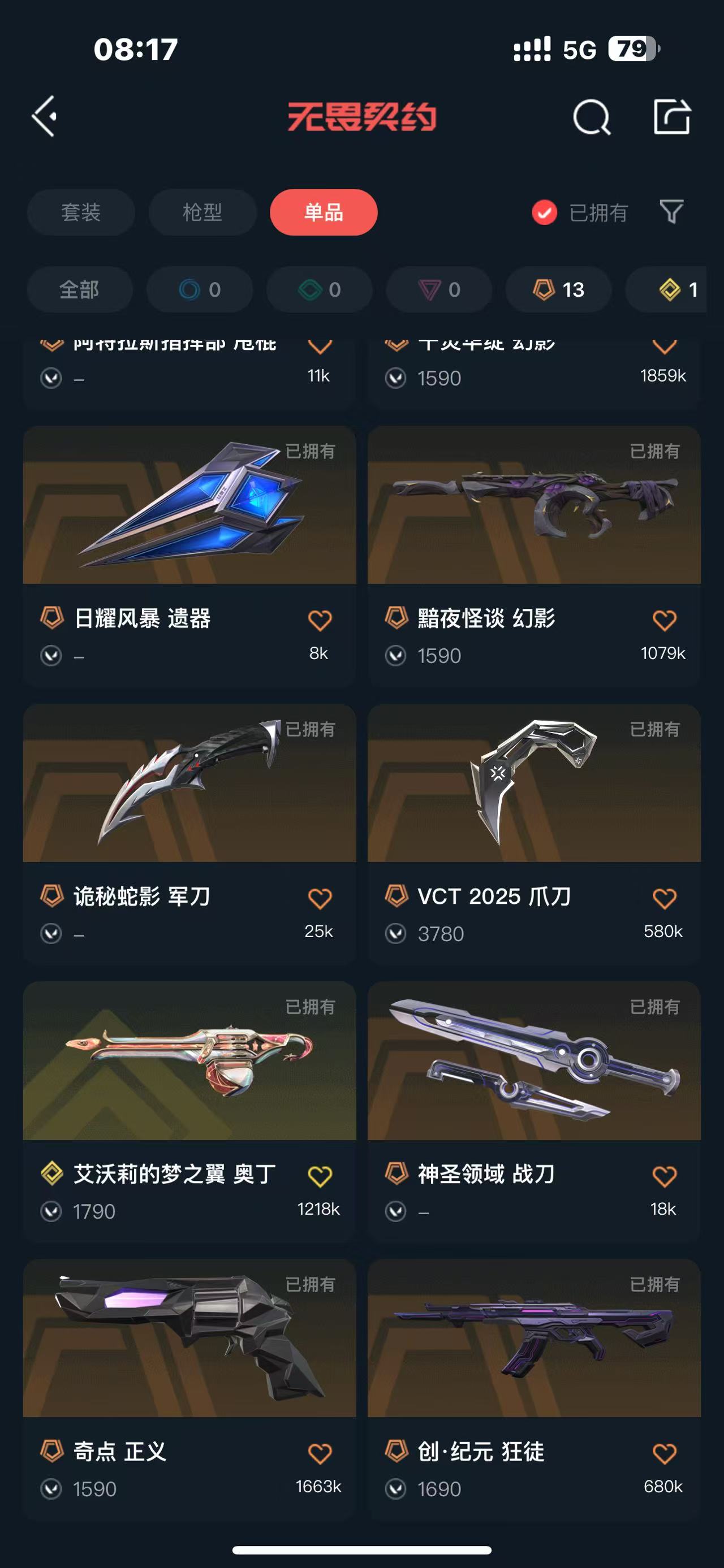Switch to the 套装 tab
The width and height of the screenshot is (724, 1568).
click(x=80, y=213)
